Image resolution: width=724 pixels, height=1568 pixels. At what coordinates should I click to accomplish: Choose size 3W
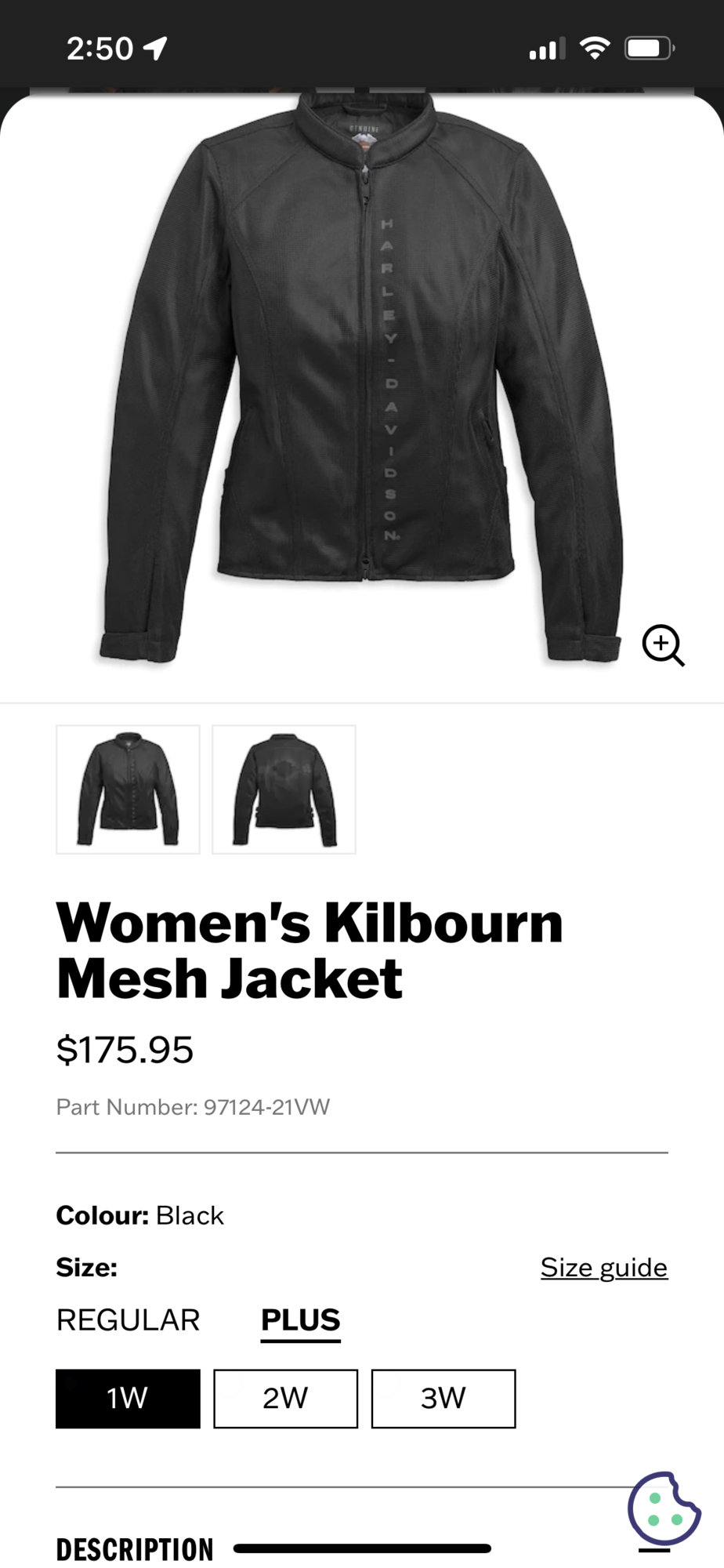(x=443, y=1399)
